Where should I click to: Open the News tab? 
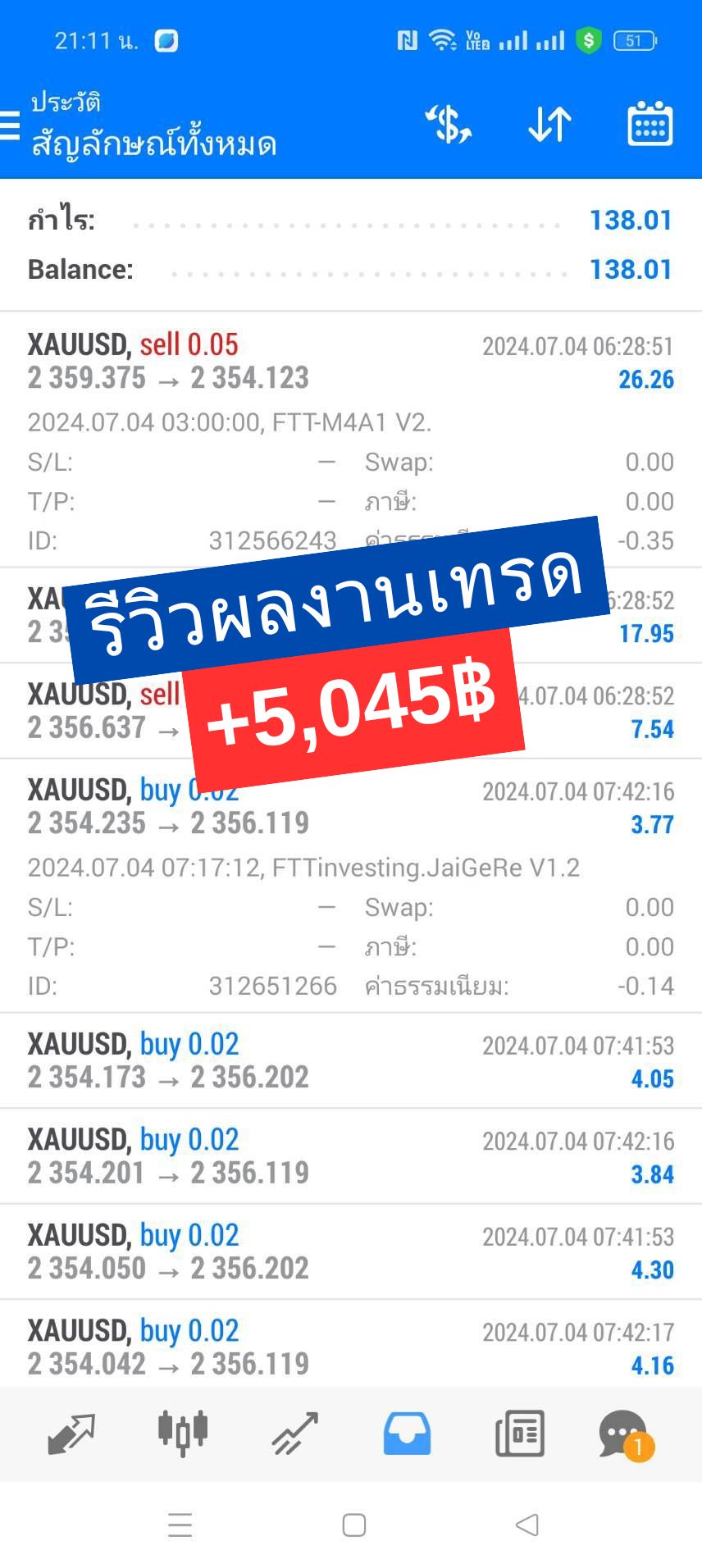(519, 1434)
